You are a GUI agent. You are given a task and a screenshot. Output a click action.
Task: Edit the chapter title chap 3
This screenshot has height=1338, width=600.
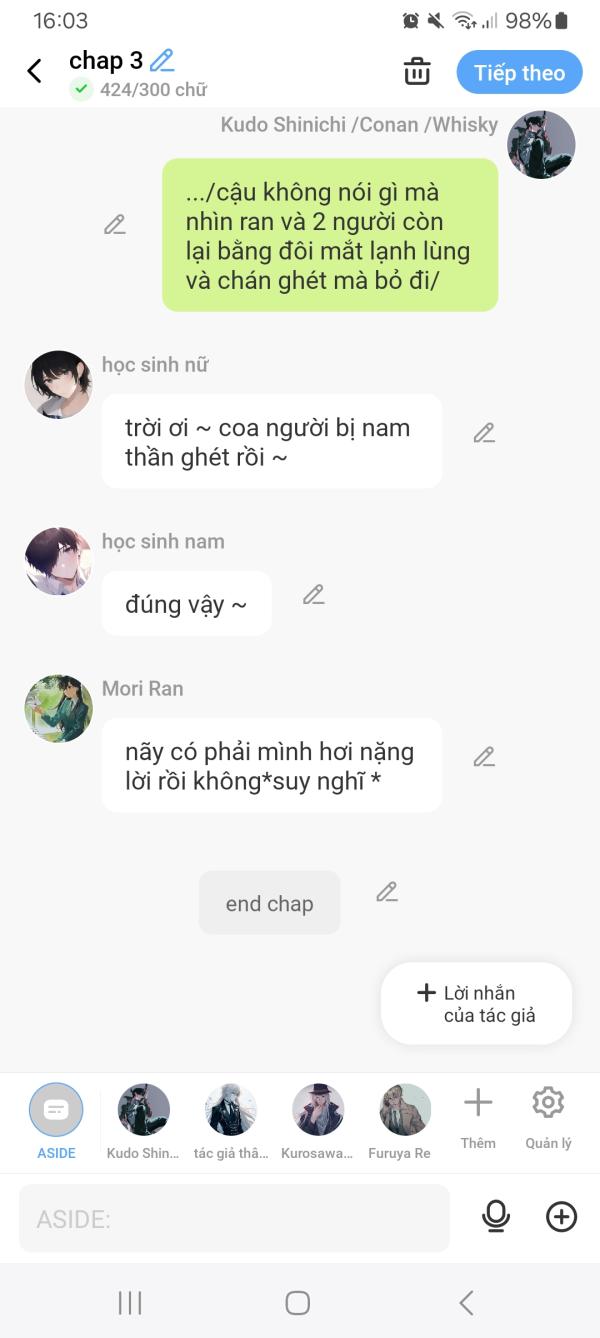point(162,61)
